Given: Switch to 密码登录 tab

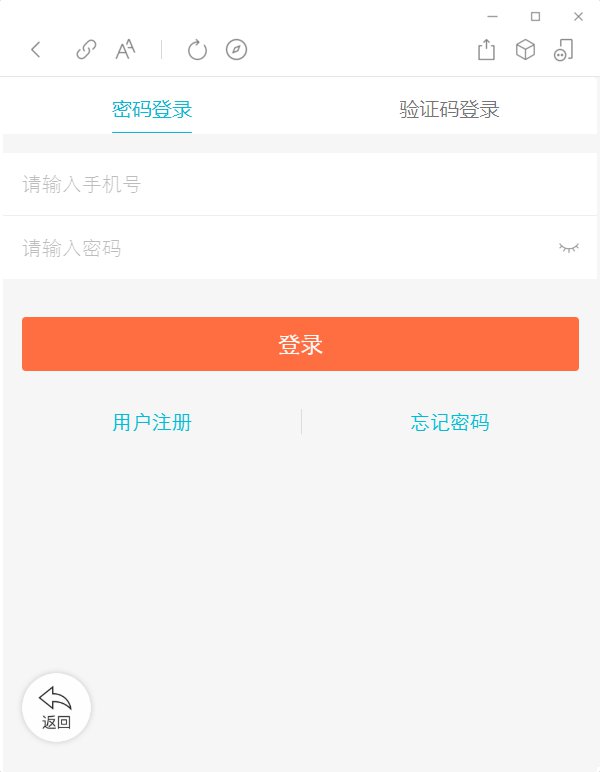Looking at the screenshot, I should pyautogui.click(x=152, y=110).
